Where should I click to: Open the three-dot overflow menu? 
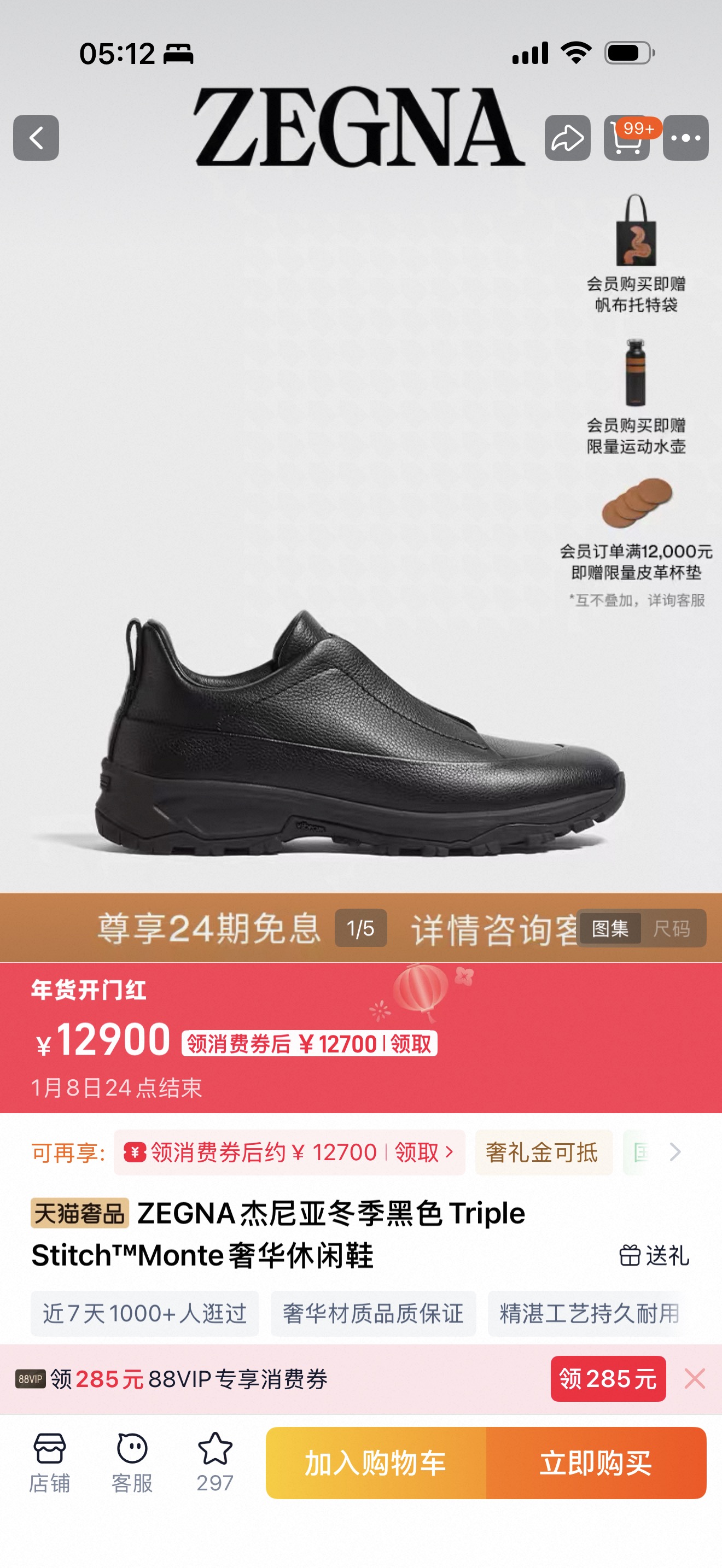point(685,138)
